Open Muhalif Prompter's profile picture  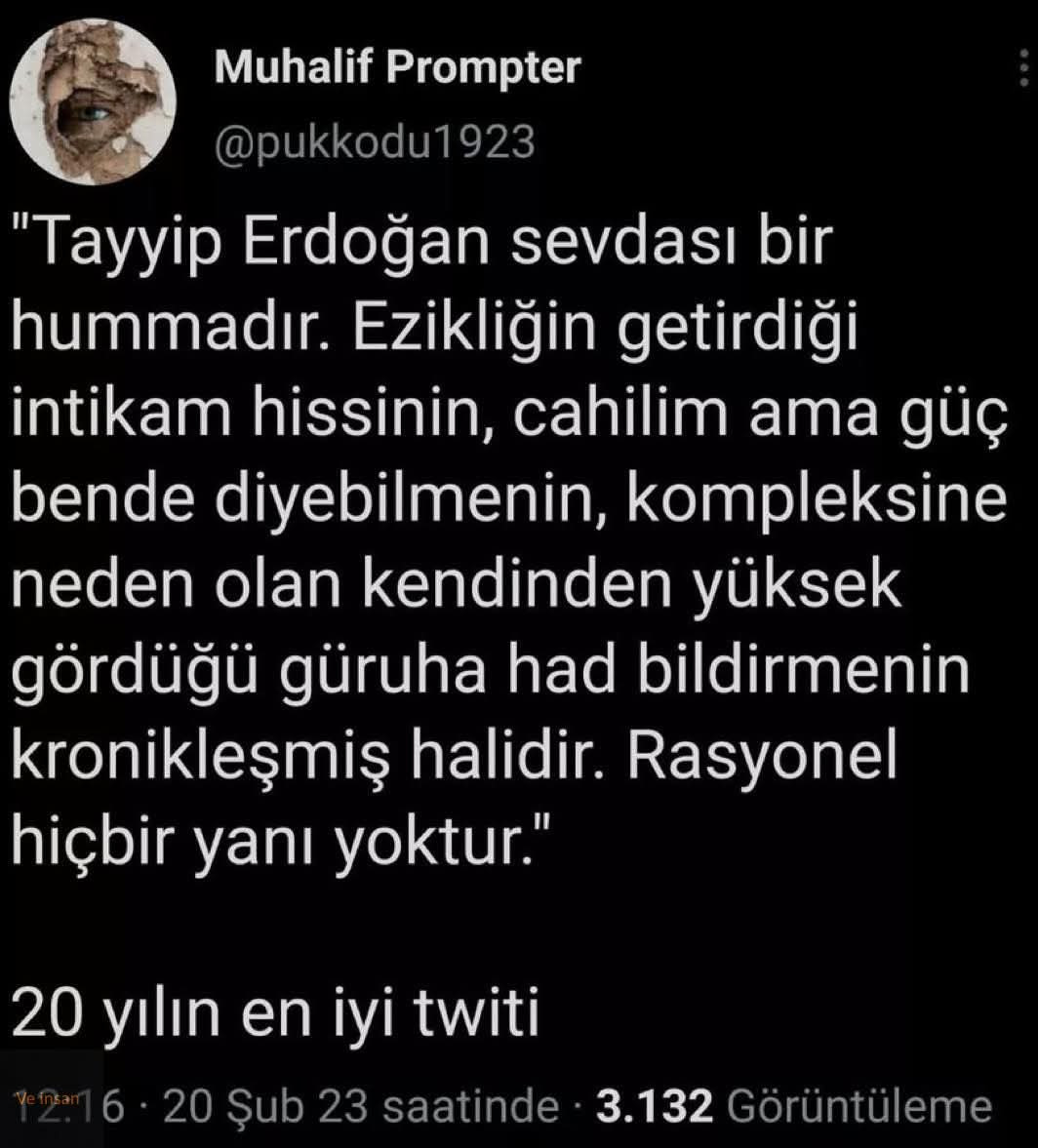(x=94, y=102)
